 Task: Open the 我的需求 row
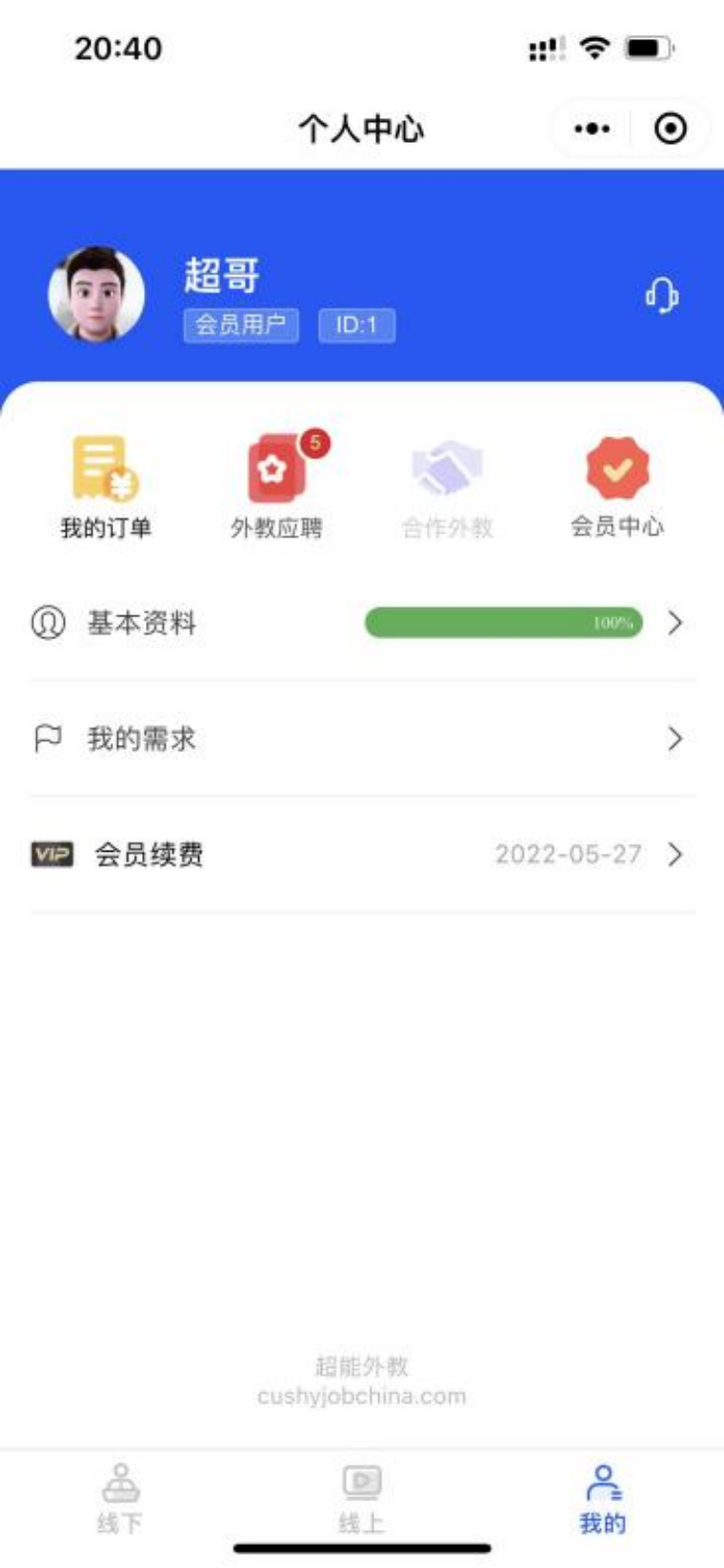(362, 739)
